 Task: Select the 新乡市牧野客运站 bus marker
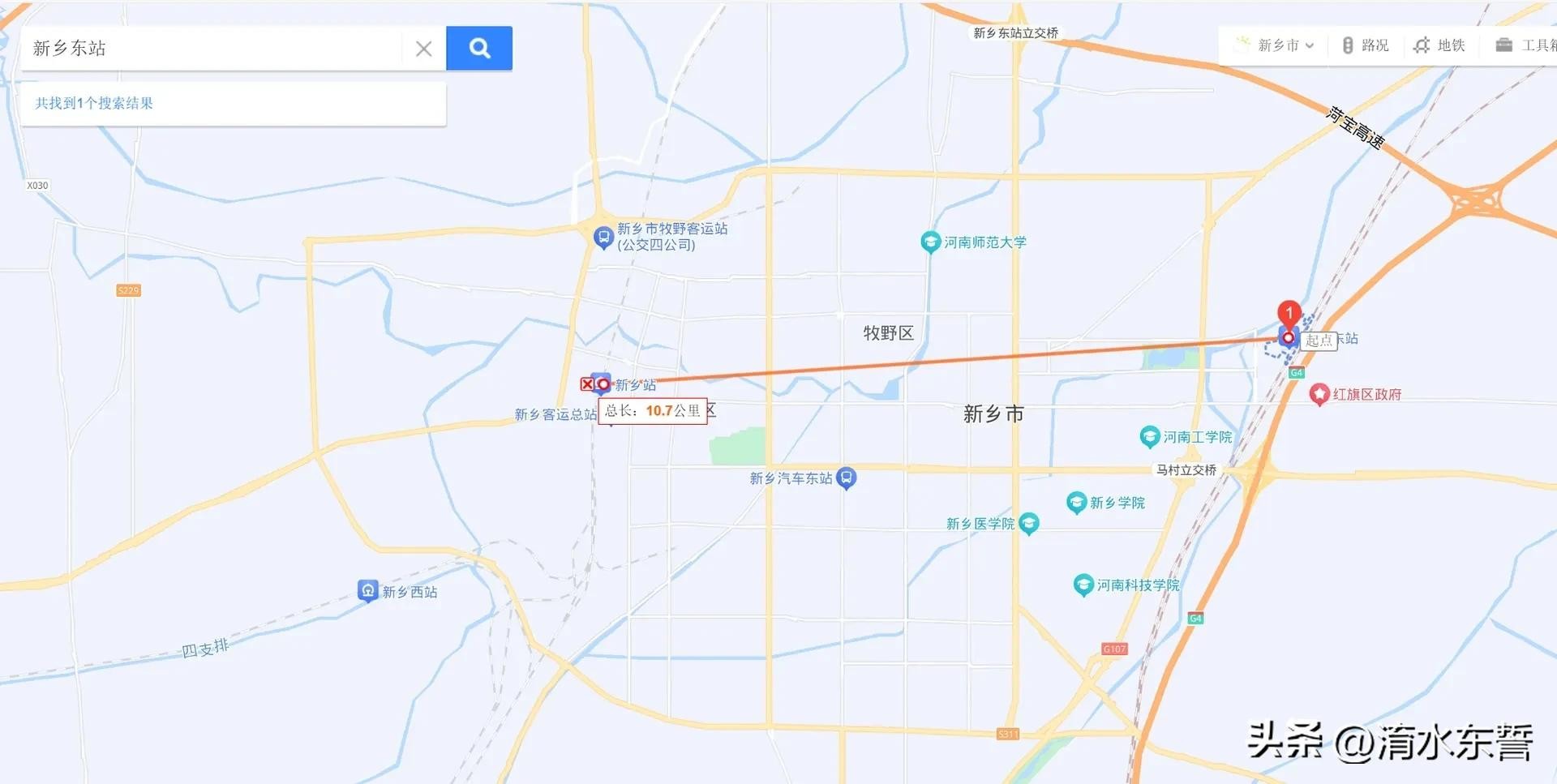point(603,237)
